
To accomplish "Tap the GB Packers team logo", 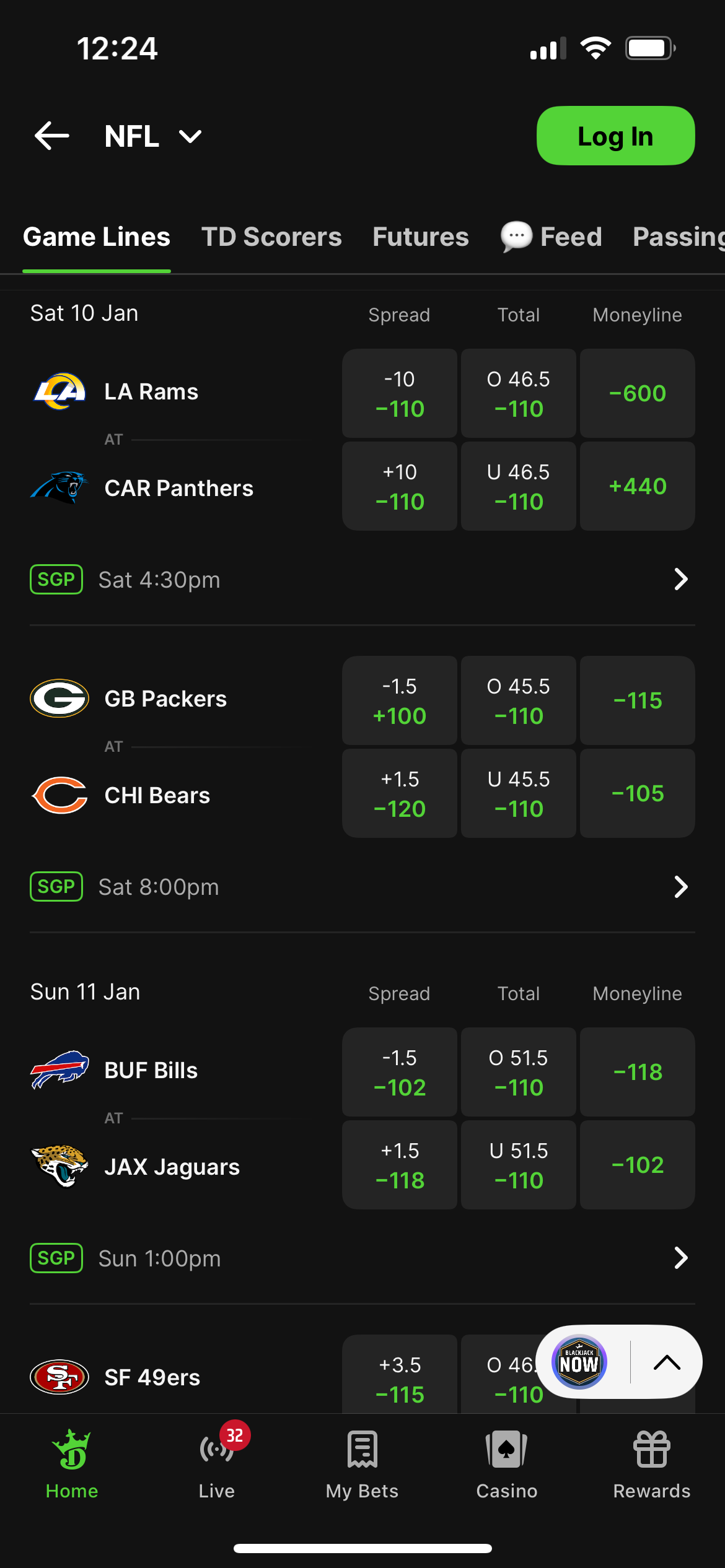I will tap(59, 698).
